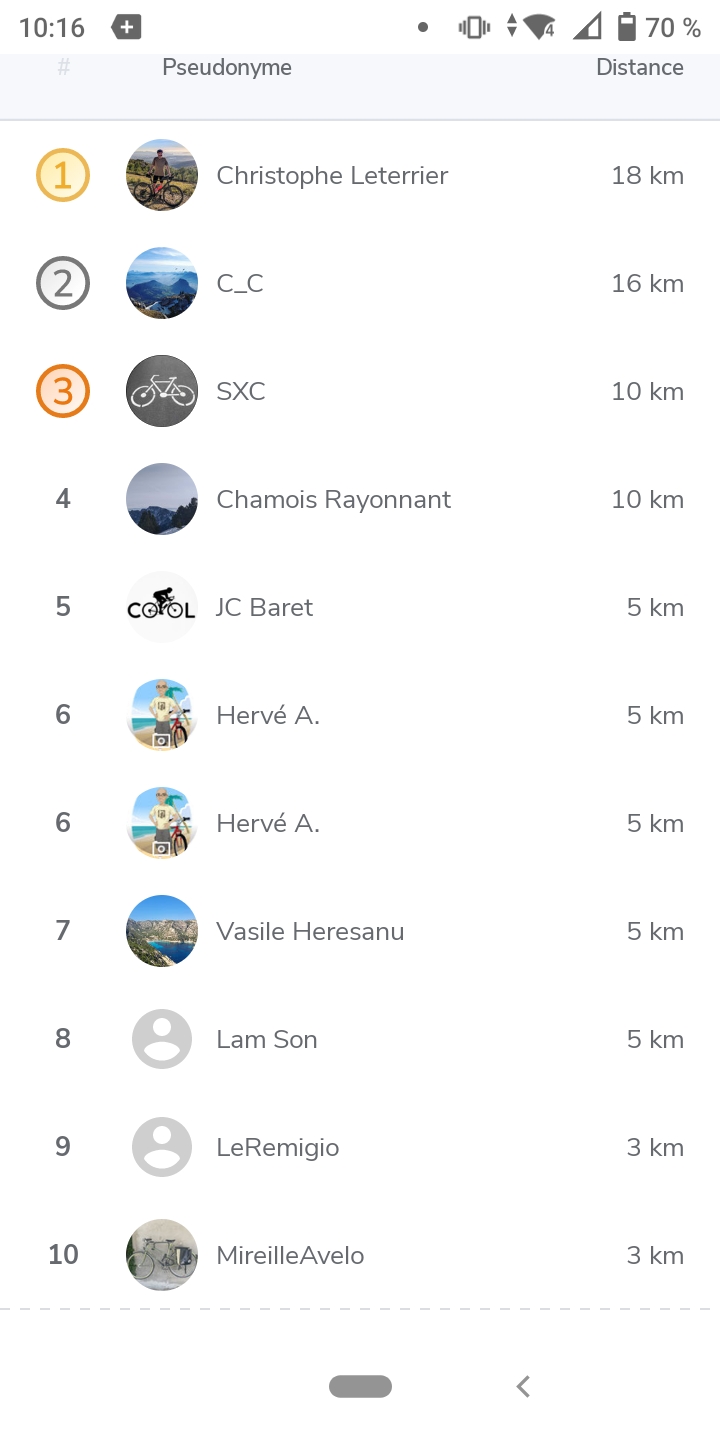
Task: Go back with the system back arrow
Action: coord(523,1386)
